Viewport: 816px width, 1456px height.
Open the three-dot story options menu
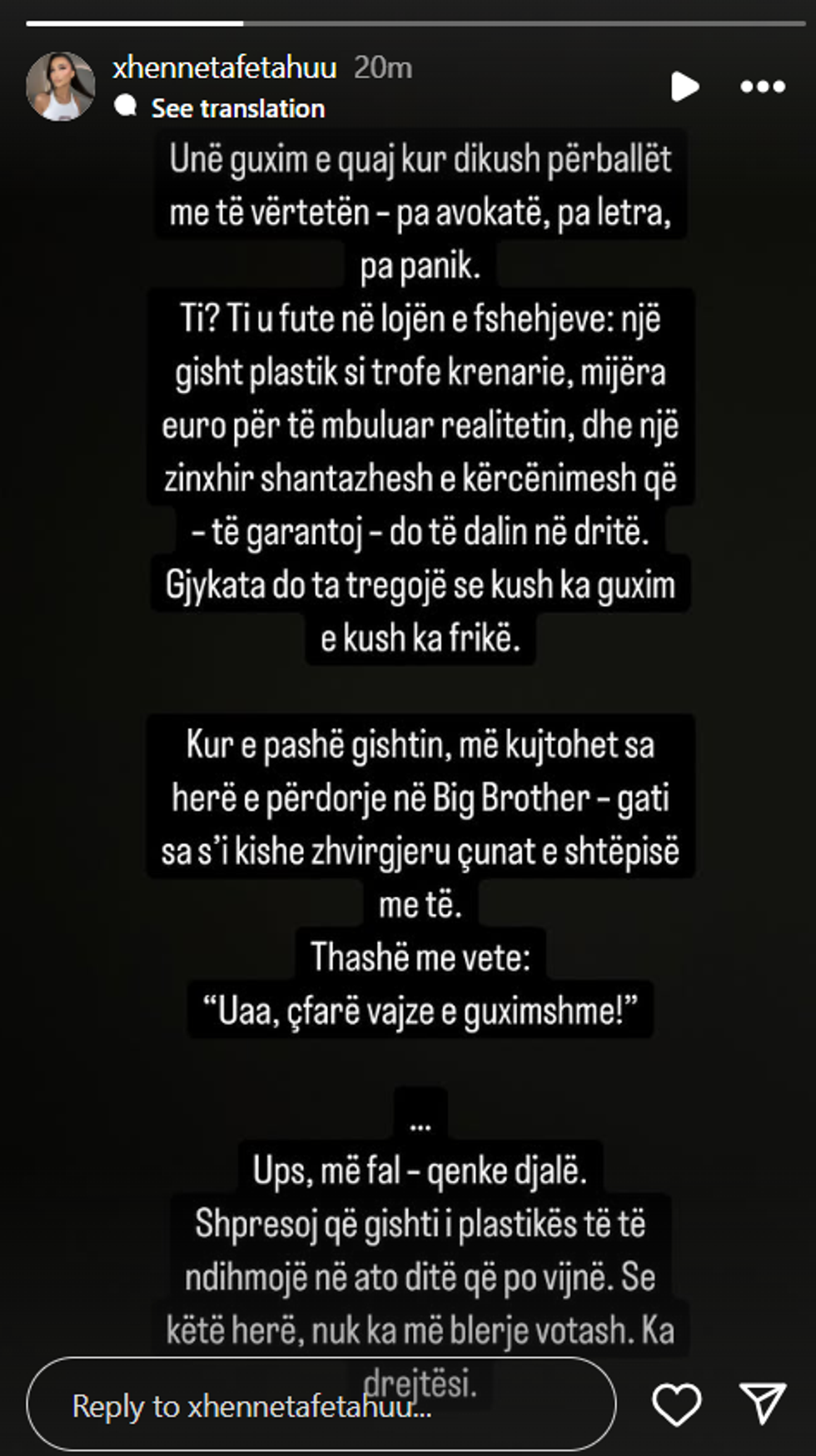pos(763,87)
